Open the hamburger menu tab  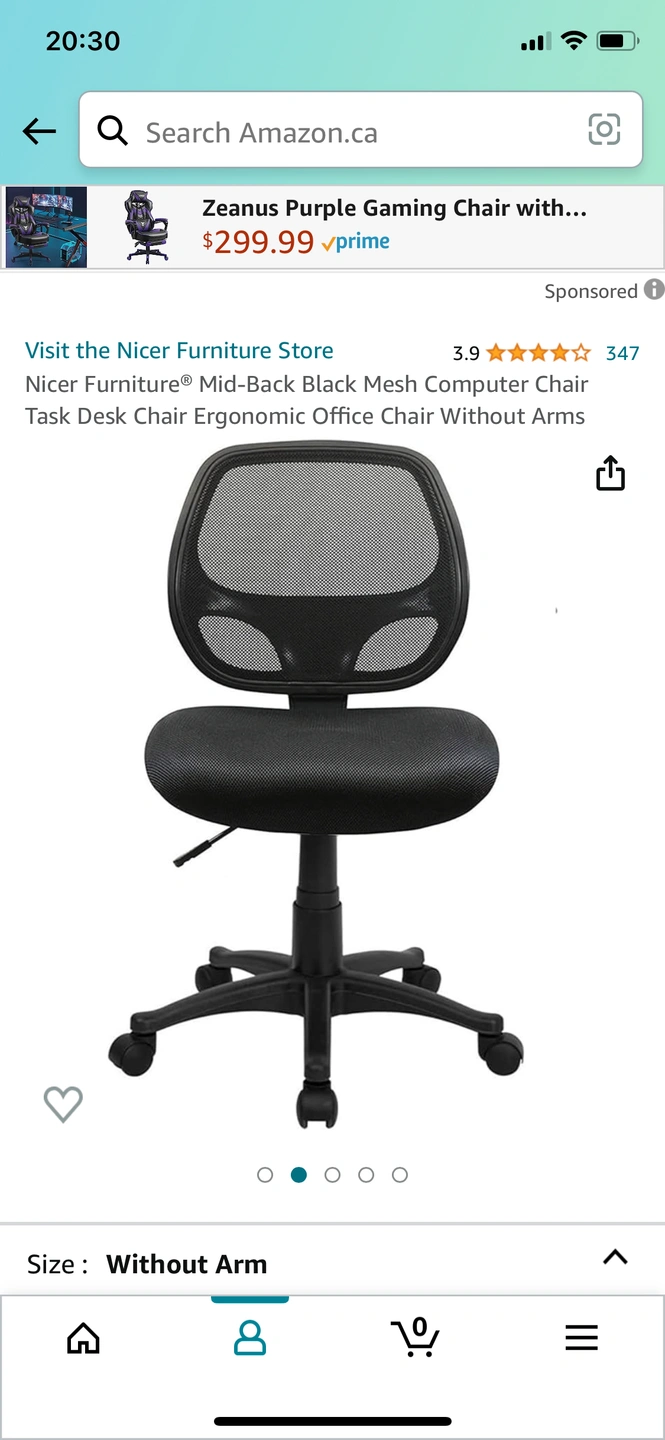tap(581, 1338)
